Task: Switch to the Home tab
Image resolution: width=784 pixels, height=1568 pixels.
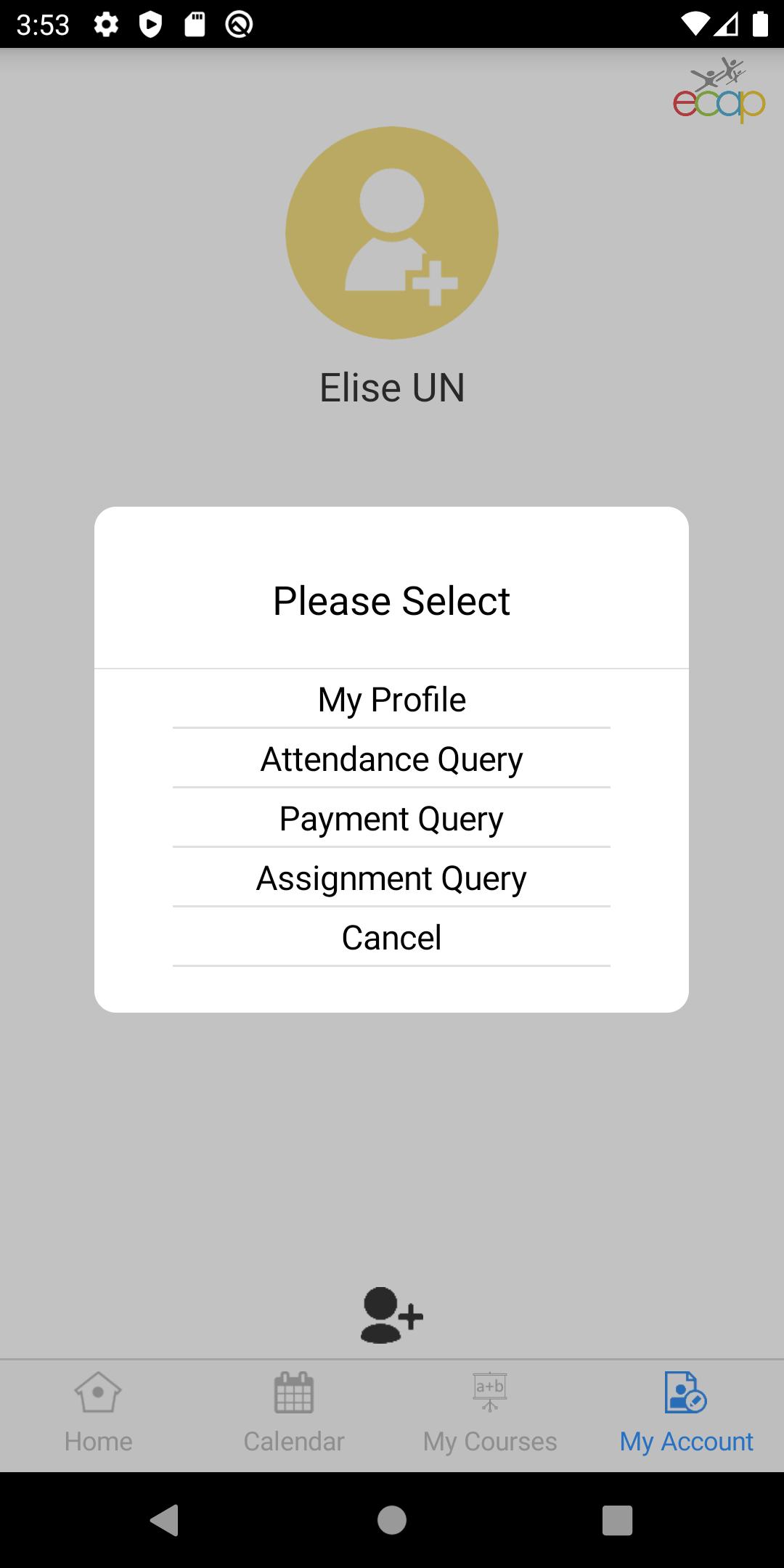Action: (x=98, y=1414)
